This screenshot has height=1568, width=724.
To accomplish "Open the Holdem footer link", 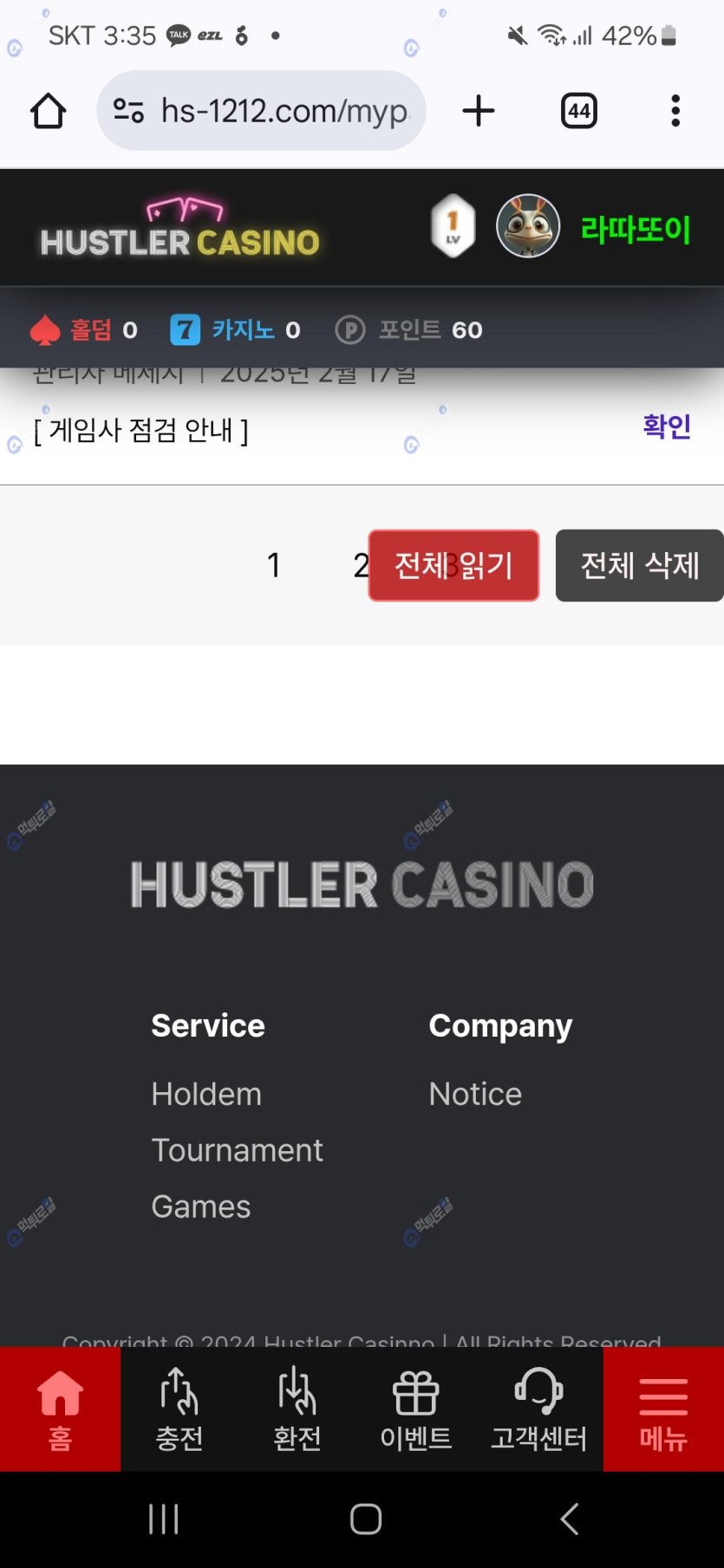I will tap(206, 1094).
